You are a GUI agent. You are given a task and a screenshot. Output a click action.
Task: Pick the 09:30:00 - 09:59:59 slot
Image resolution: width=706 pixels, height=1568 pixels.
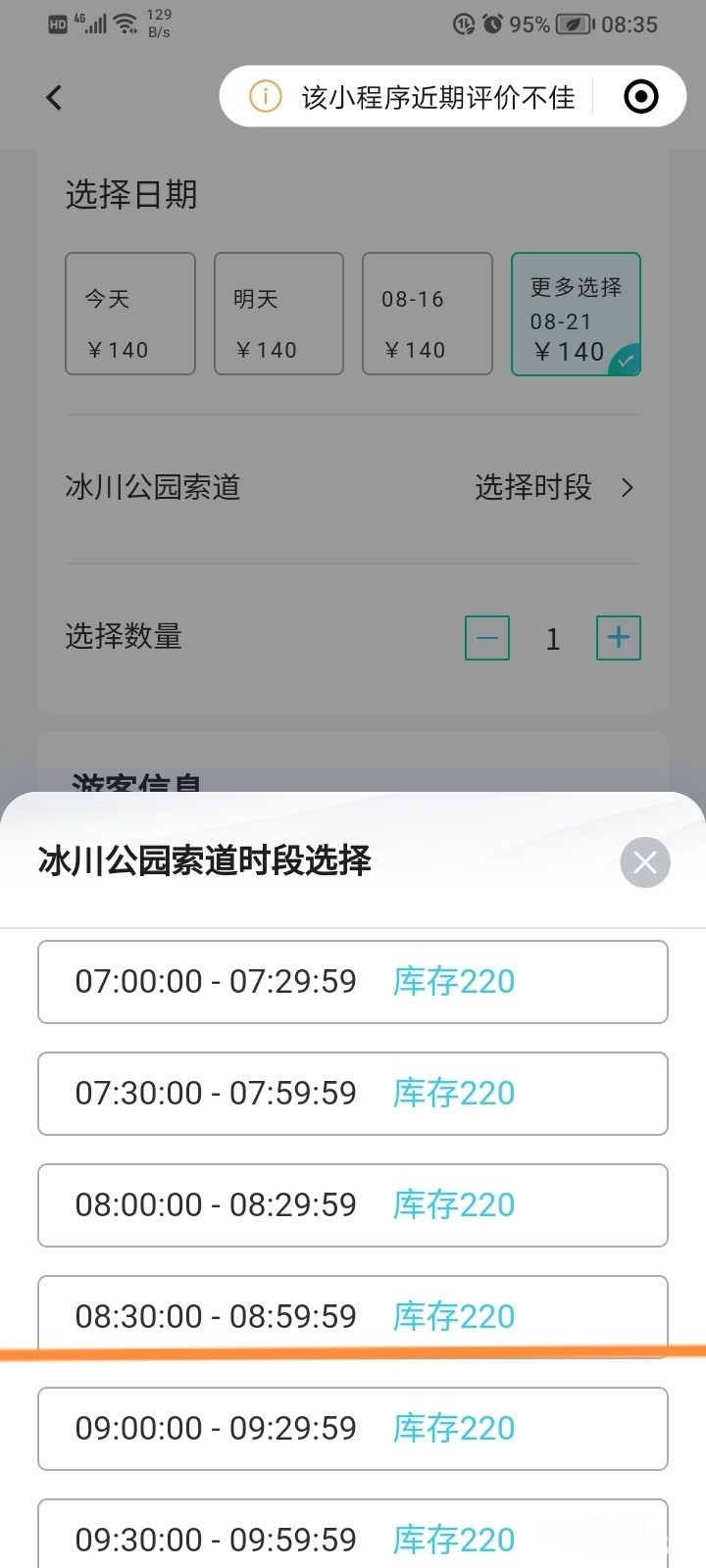353,1537
